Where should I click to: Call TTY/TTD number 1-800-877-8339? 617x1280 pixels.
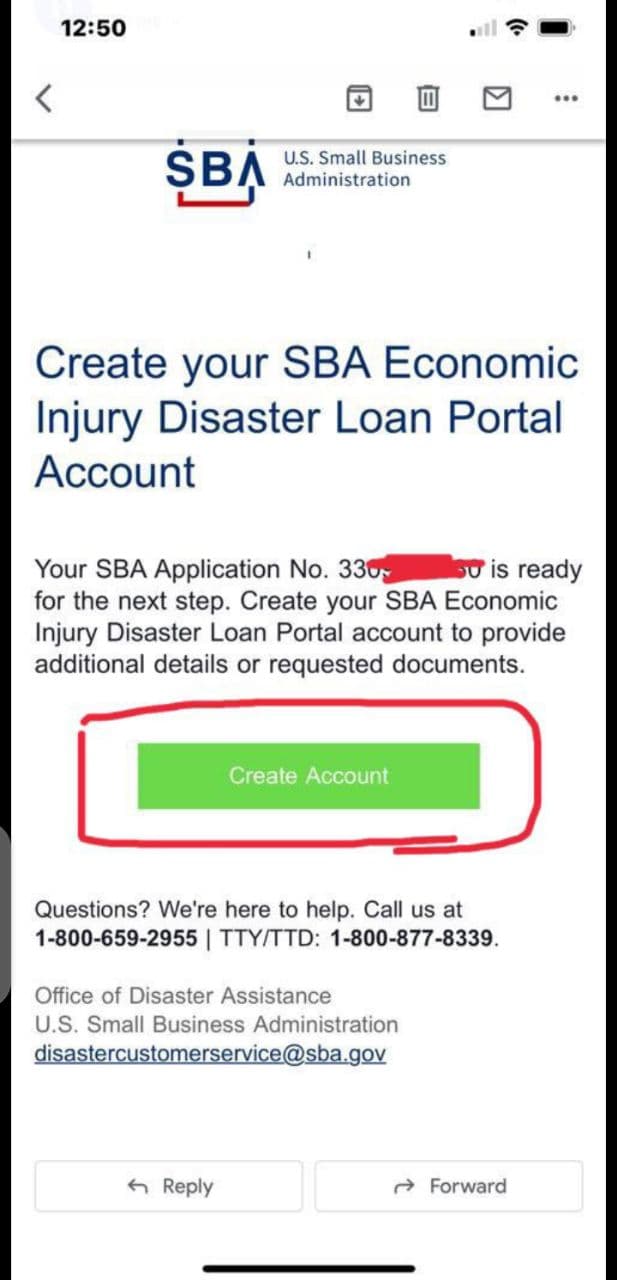click(x=412, y=940)
